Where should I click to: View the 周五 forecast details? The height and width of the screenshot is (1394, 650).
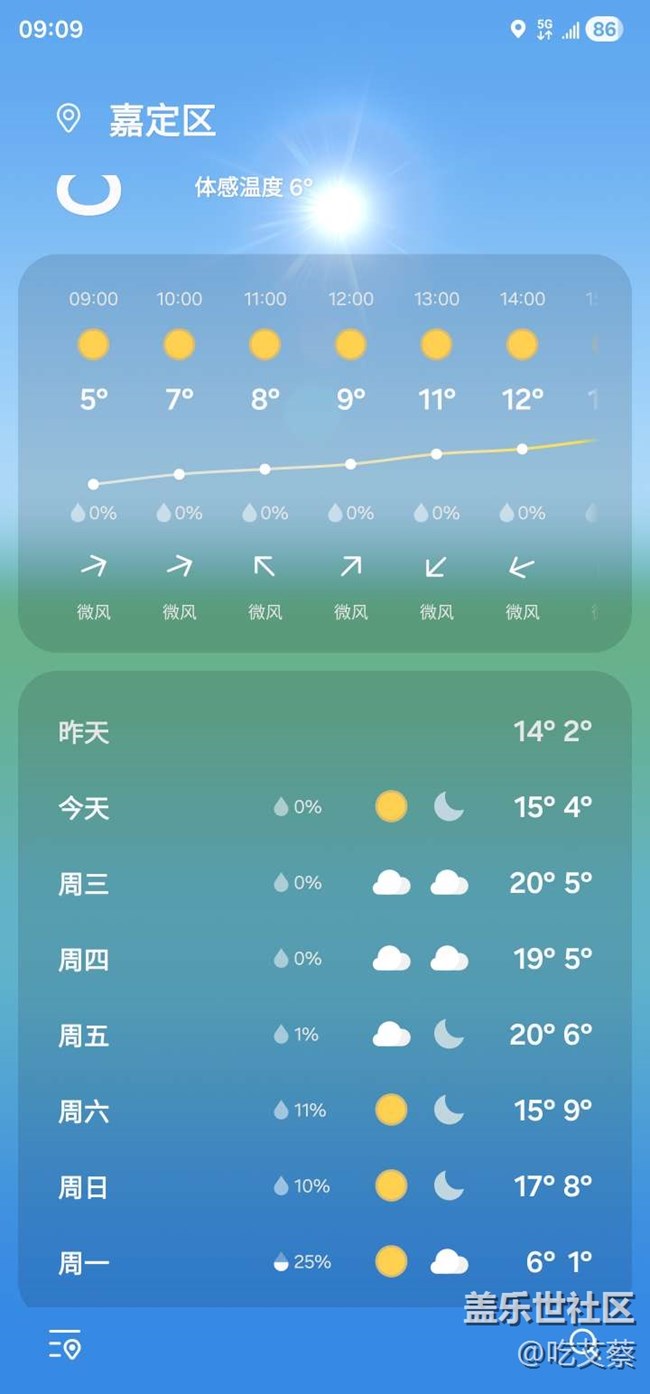(325, 1035)
